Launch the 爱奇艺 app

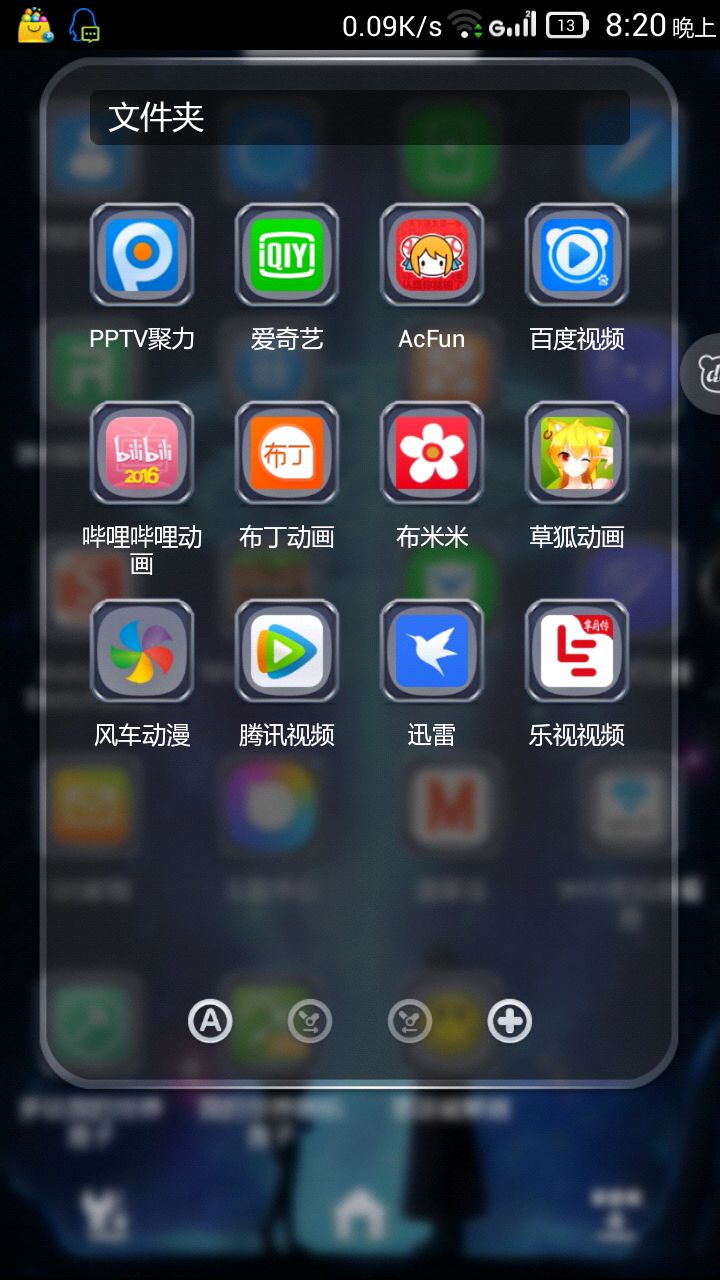(x=287, y=255)
